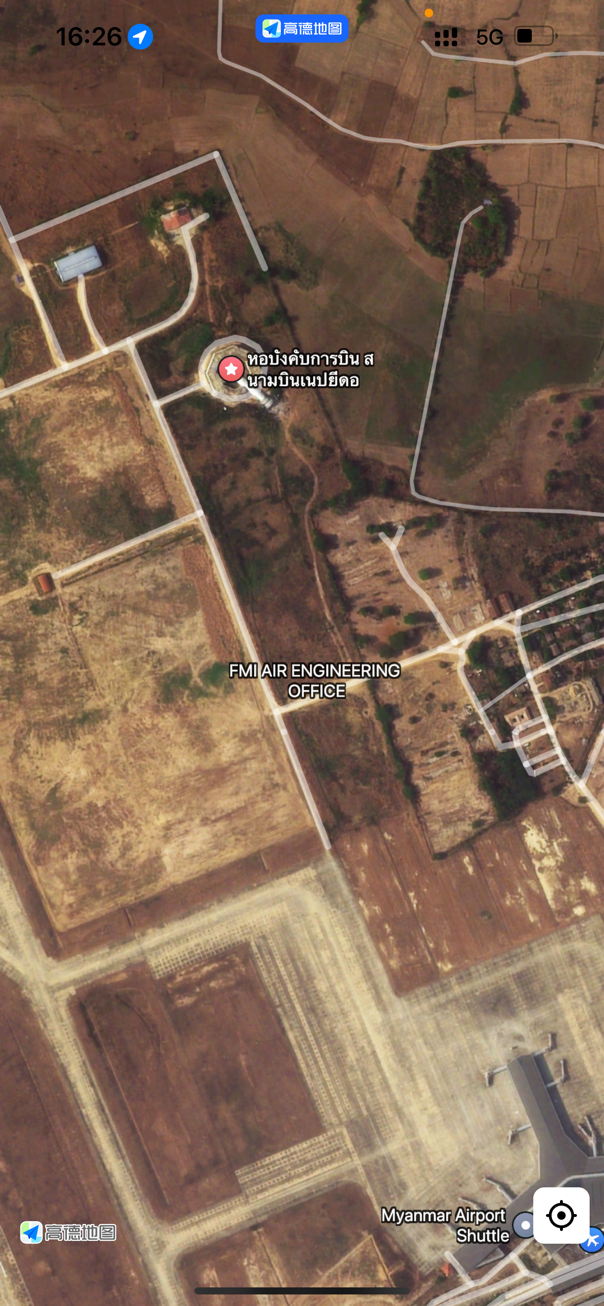Recenter map on current location
Screen dimensions: 604x1306
pos(561,1216)
